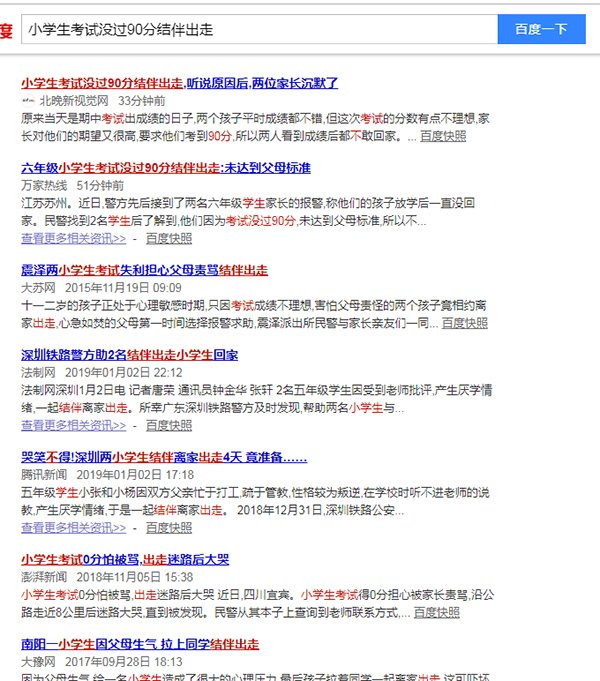Viewport: 600px width, 681px height.
Task: View 百度快照 for the 法制网 result
Action: (168, 425)
